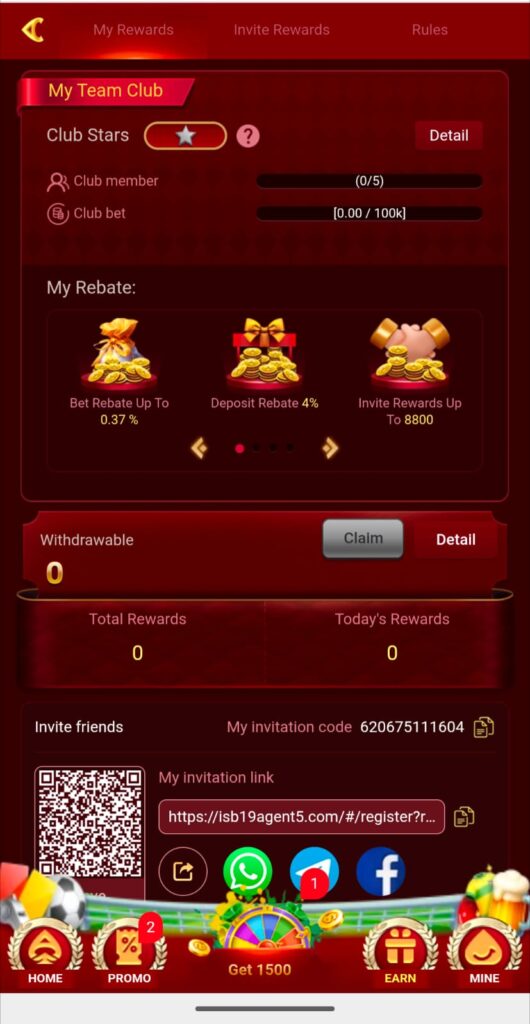Open the Rules tab
The width and height of the screenshot is (530, 1024).
pos(429,29)
